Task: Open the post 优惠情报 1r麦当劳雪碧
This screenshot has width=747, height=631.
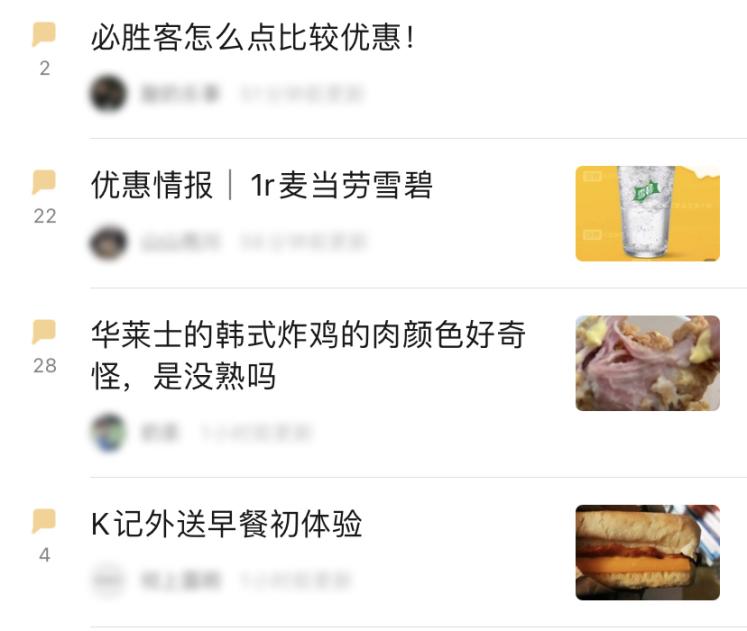Action: [261, 186]
